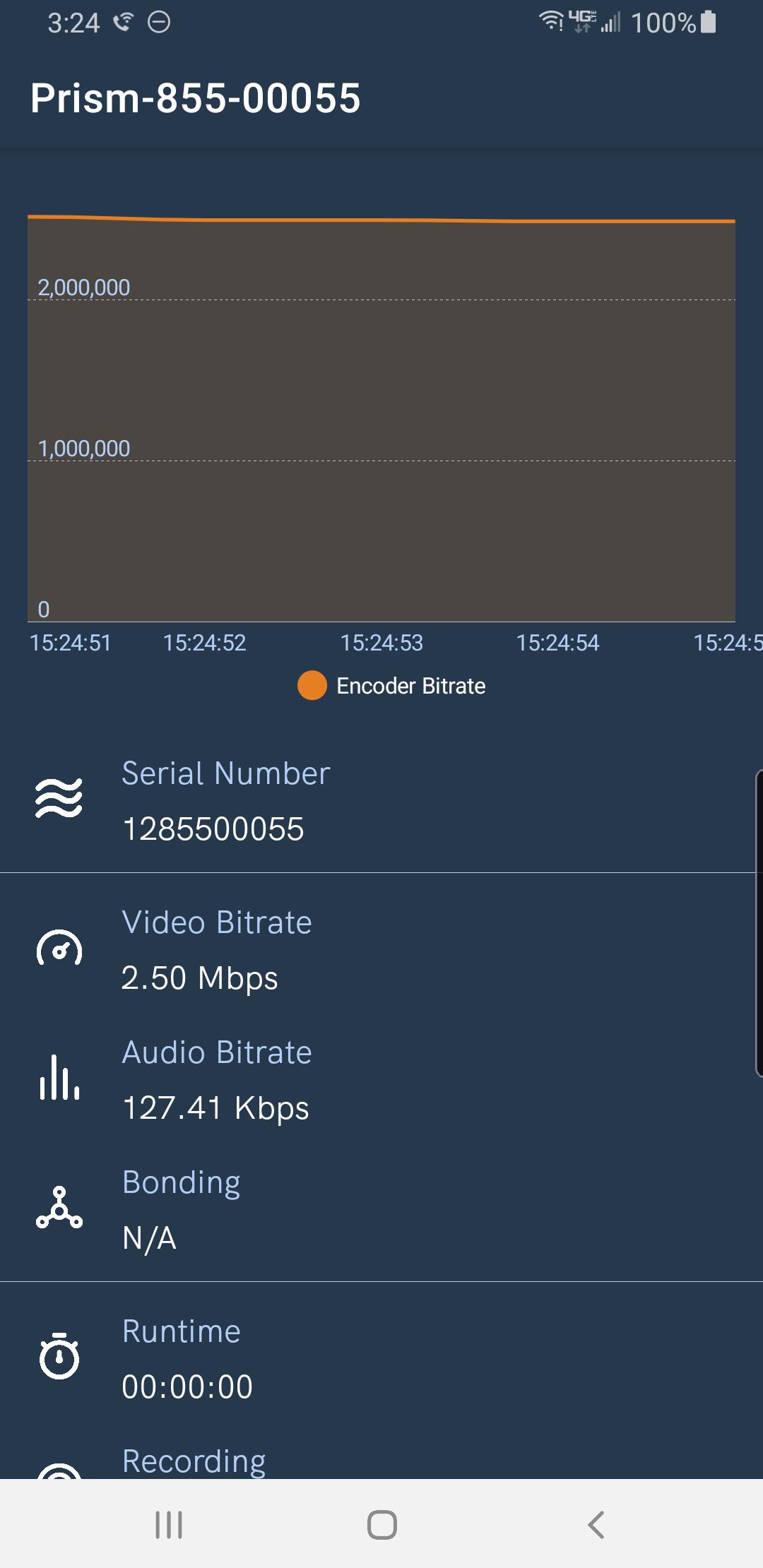Go back using the navigation bar
Image resolution: width=763 pixels, height=1568 pixels.
pyautogui.click(x=596, y=1524)
